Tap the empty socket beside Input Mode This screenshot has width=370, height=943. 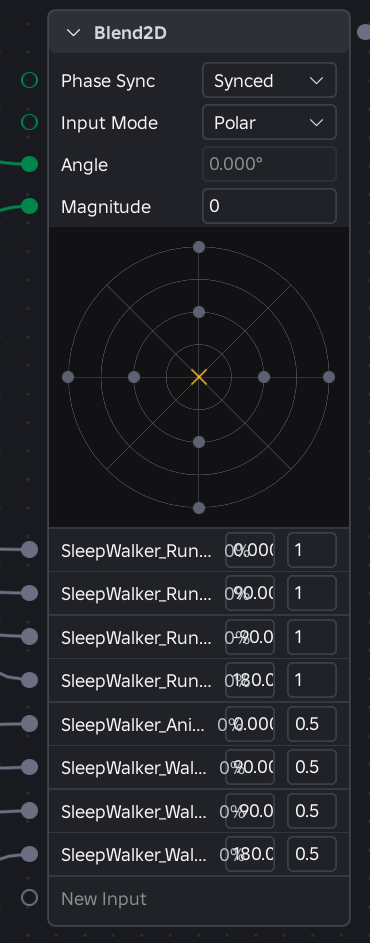[x=29, y=122]
